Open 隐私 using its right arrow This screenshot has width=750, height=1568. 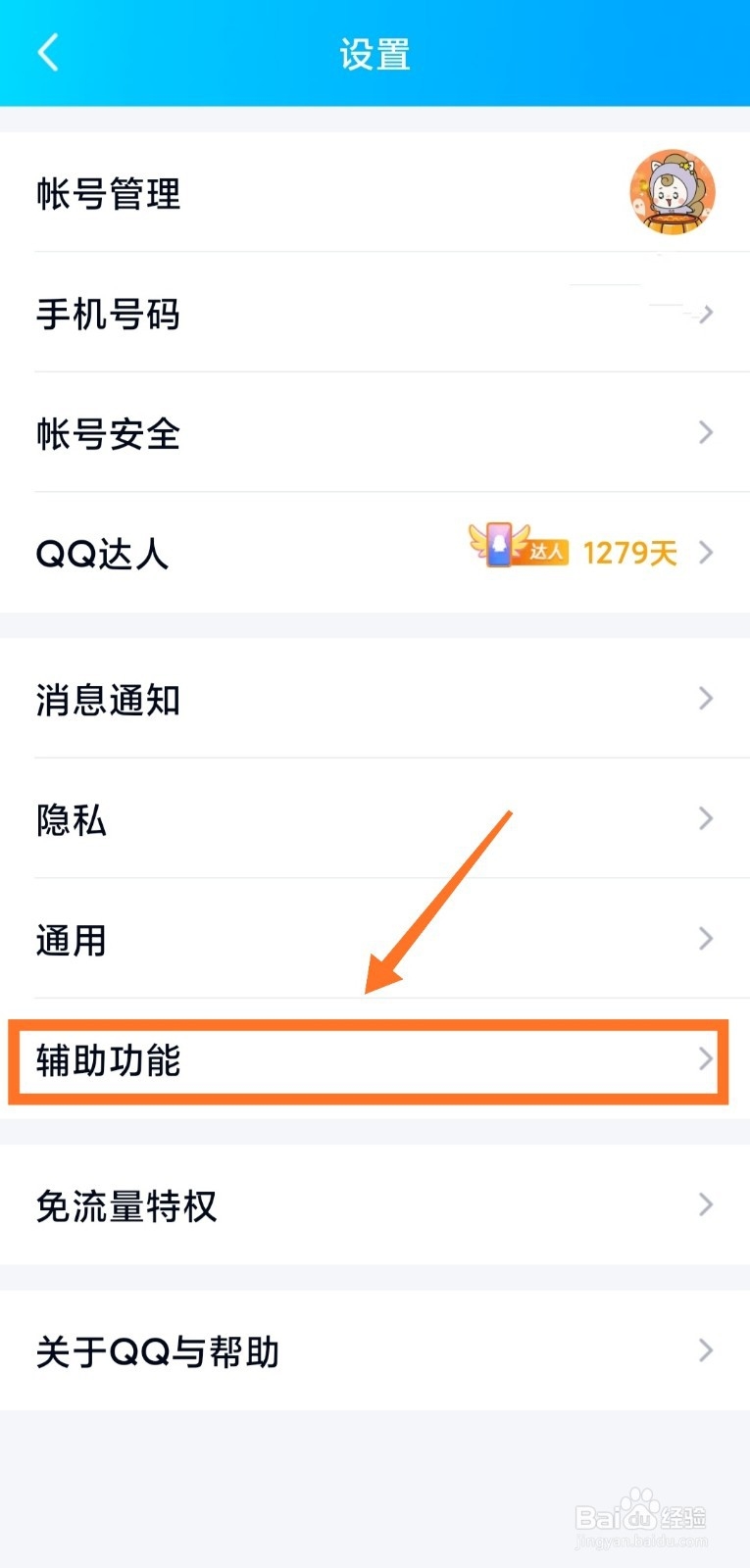(x=705, y=818)
